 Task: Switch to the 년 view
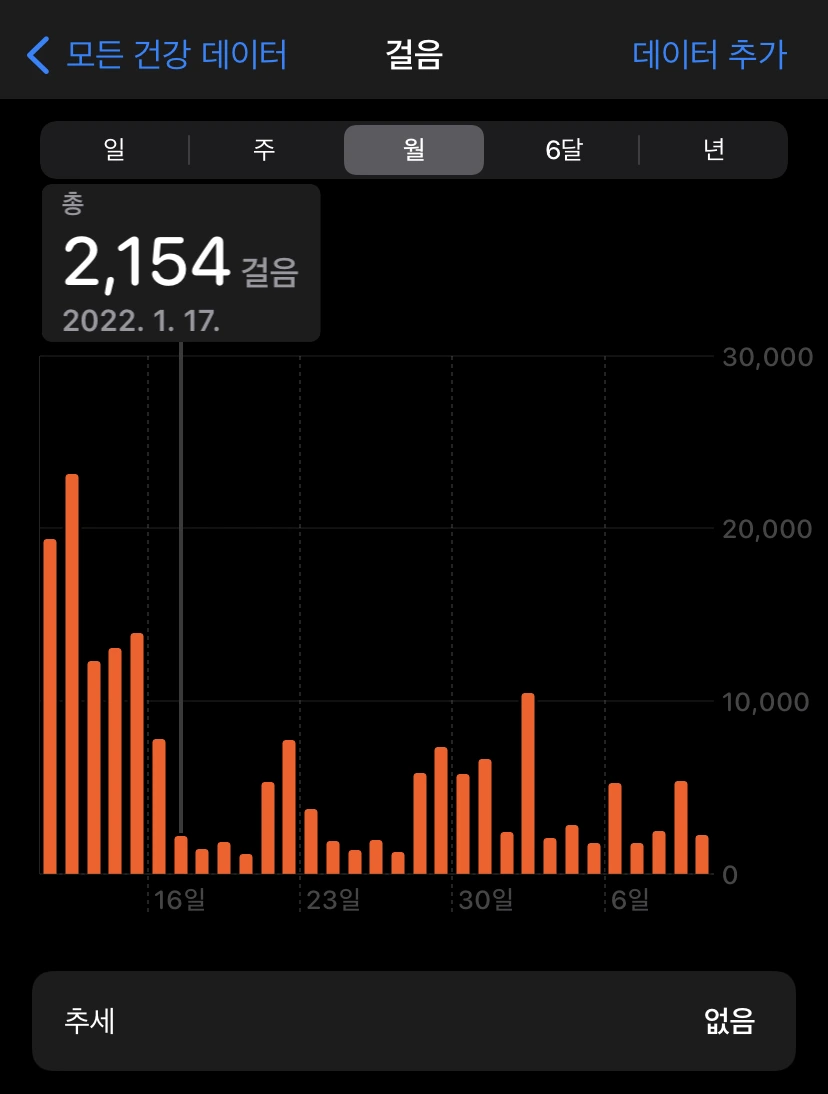[713, 150]
